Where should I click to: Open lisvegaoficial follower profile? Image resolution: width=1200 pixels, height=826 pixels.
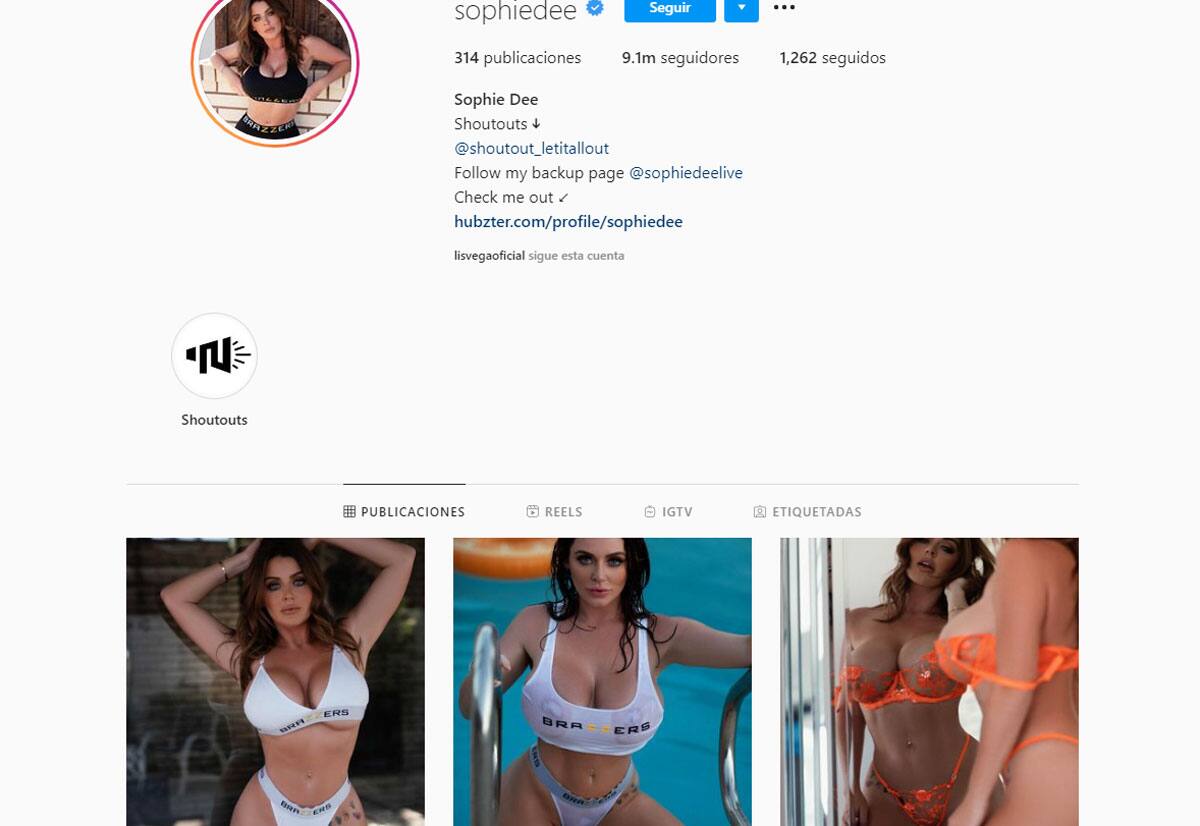(489, 256)
